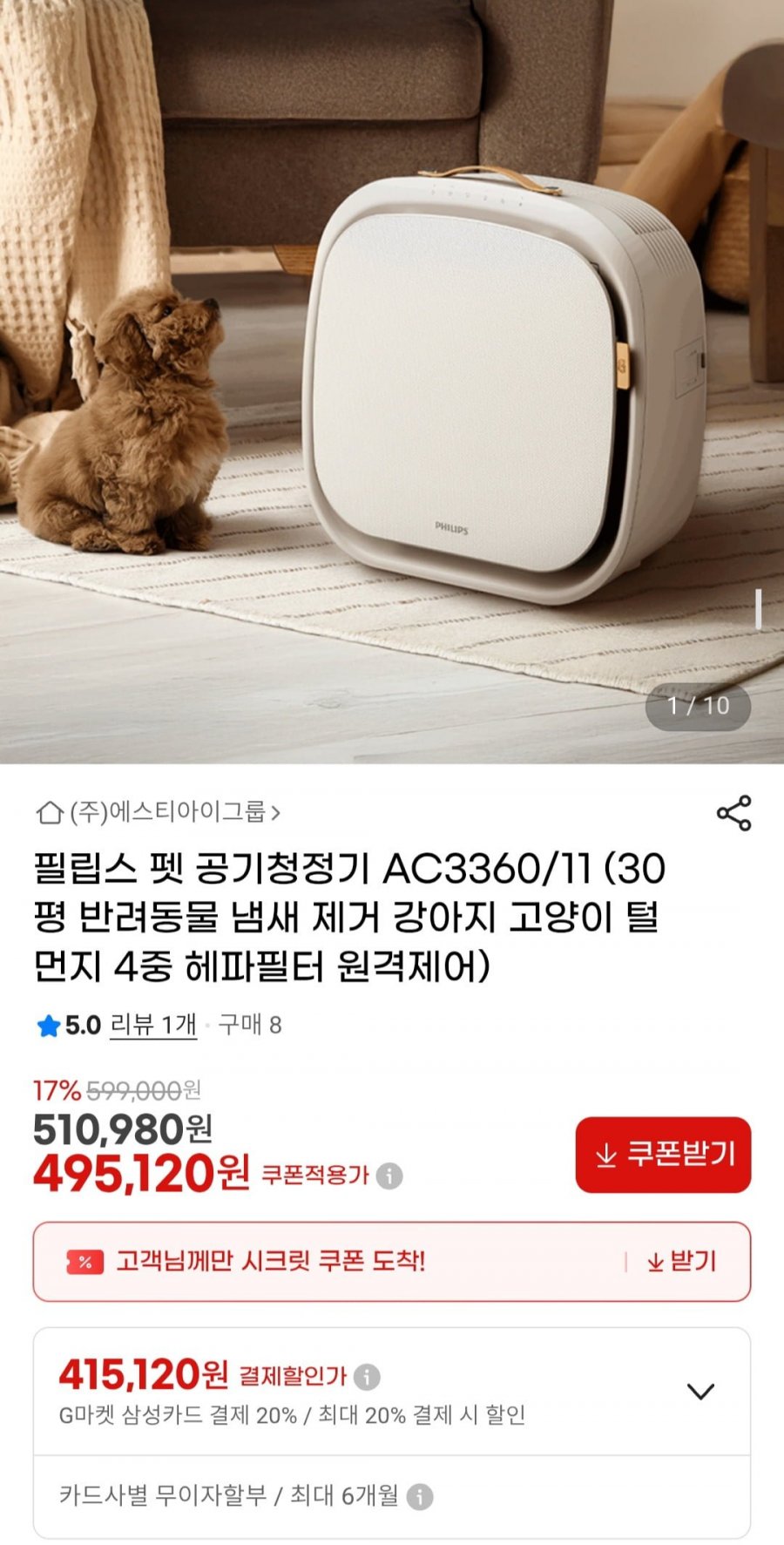The width and height of the screenshot is (784, 1545).
Task: Get the secret coupon via 받기
Action: [x=681, y=1262]
